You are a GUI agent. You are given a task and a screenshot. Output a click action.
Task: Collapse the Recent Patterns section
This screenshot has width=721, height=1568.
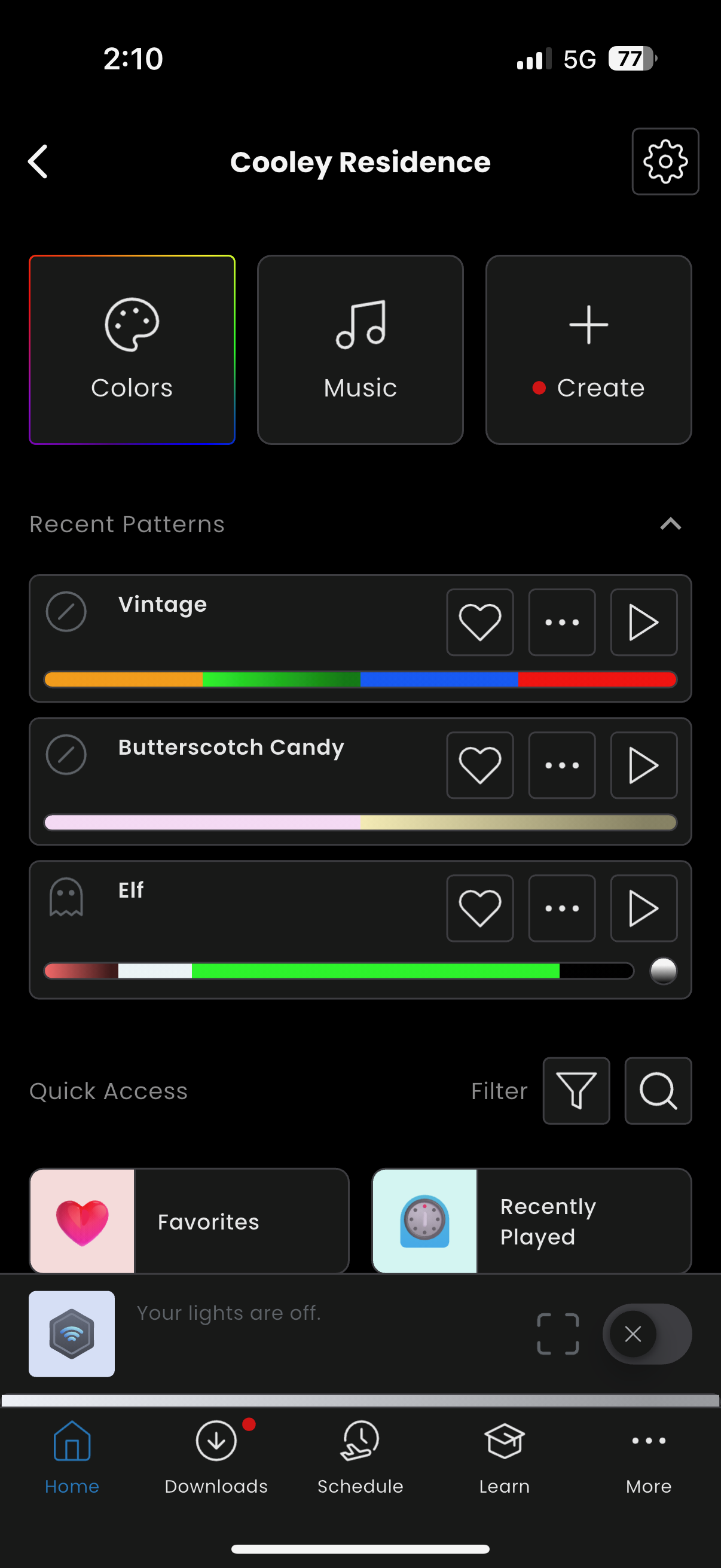[670, 523]
